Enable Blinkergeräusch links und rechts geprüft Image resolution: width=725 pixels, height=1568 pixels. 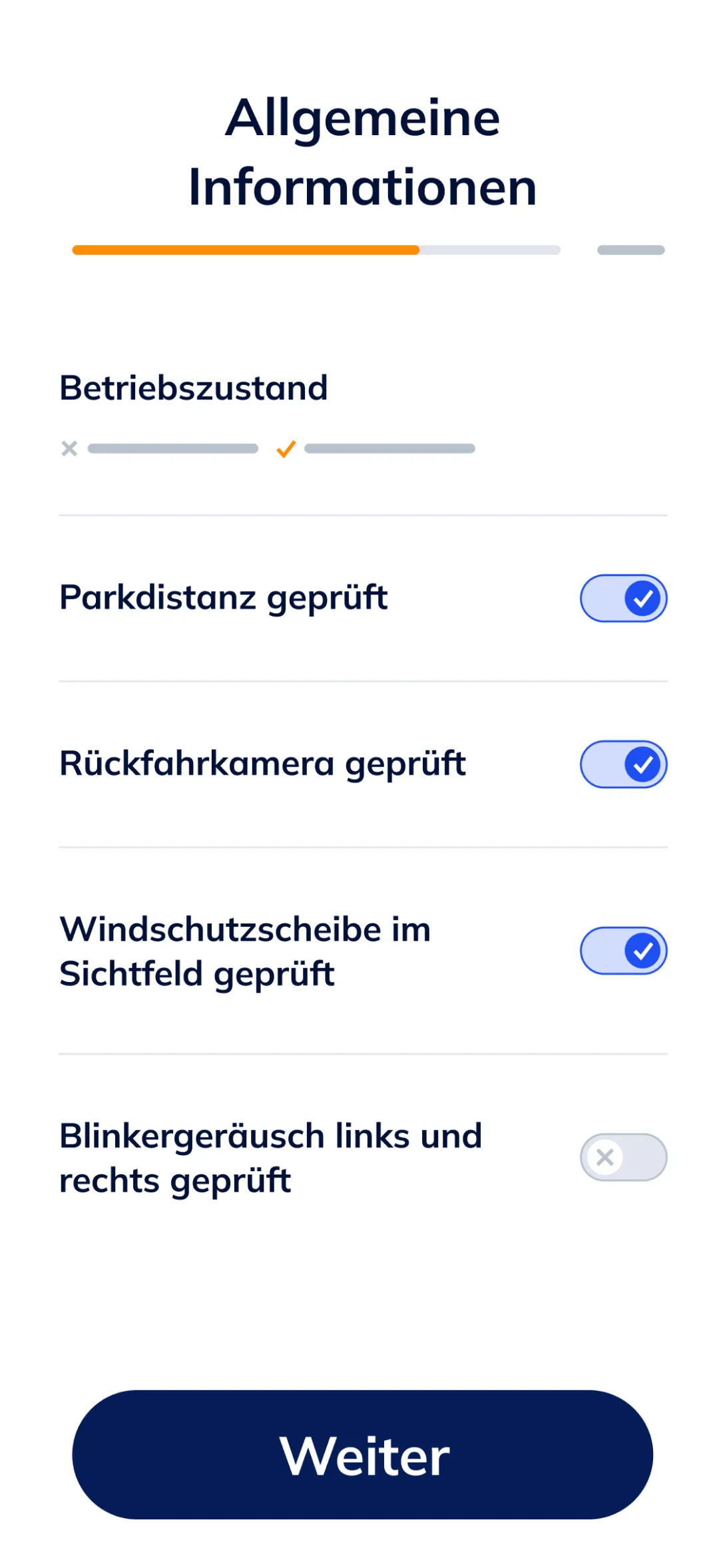click(623, 1157)
